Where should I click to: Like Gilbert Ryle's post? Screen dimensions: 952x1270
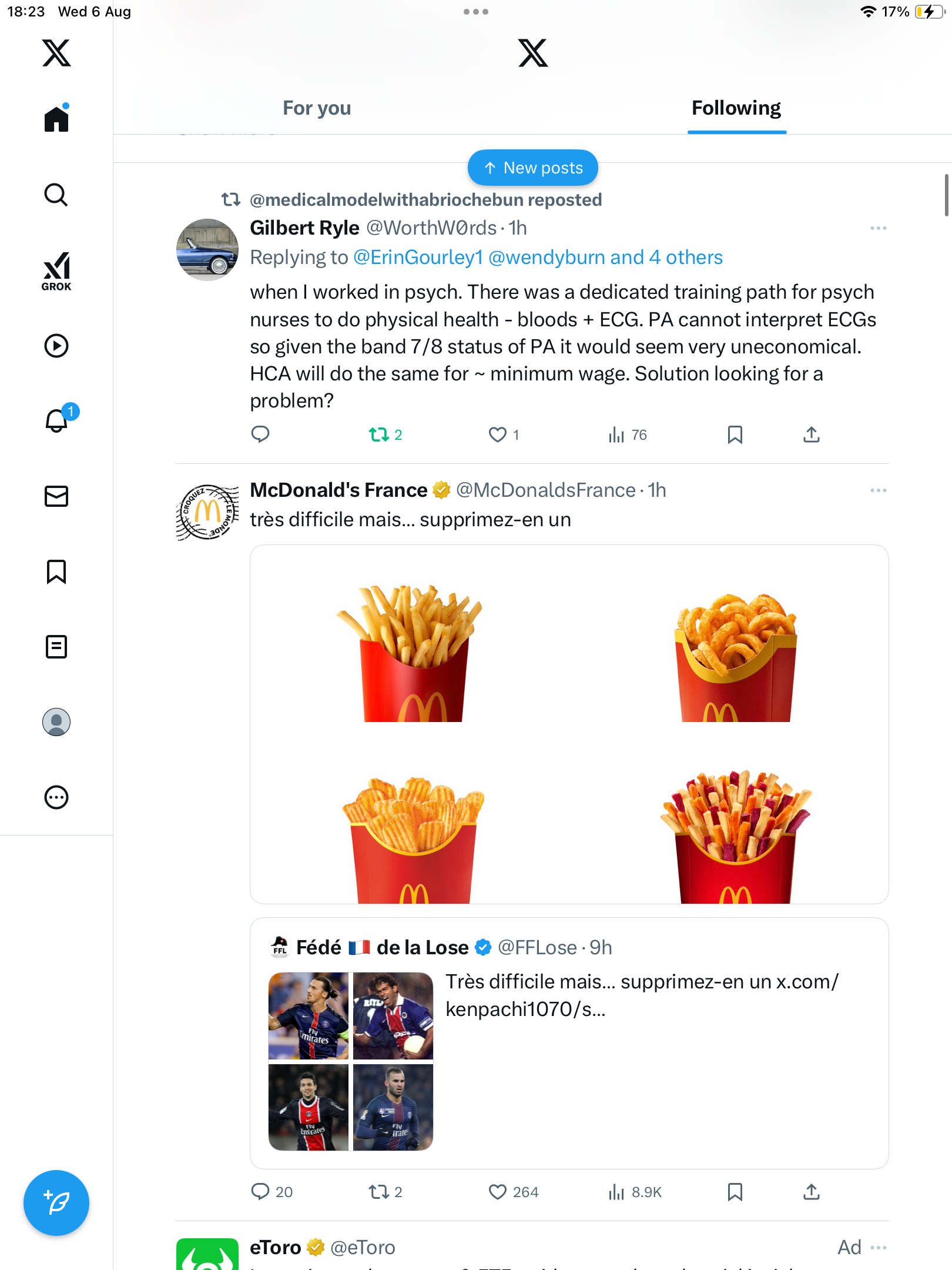tap(498, 435)
